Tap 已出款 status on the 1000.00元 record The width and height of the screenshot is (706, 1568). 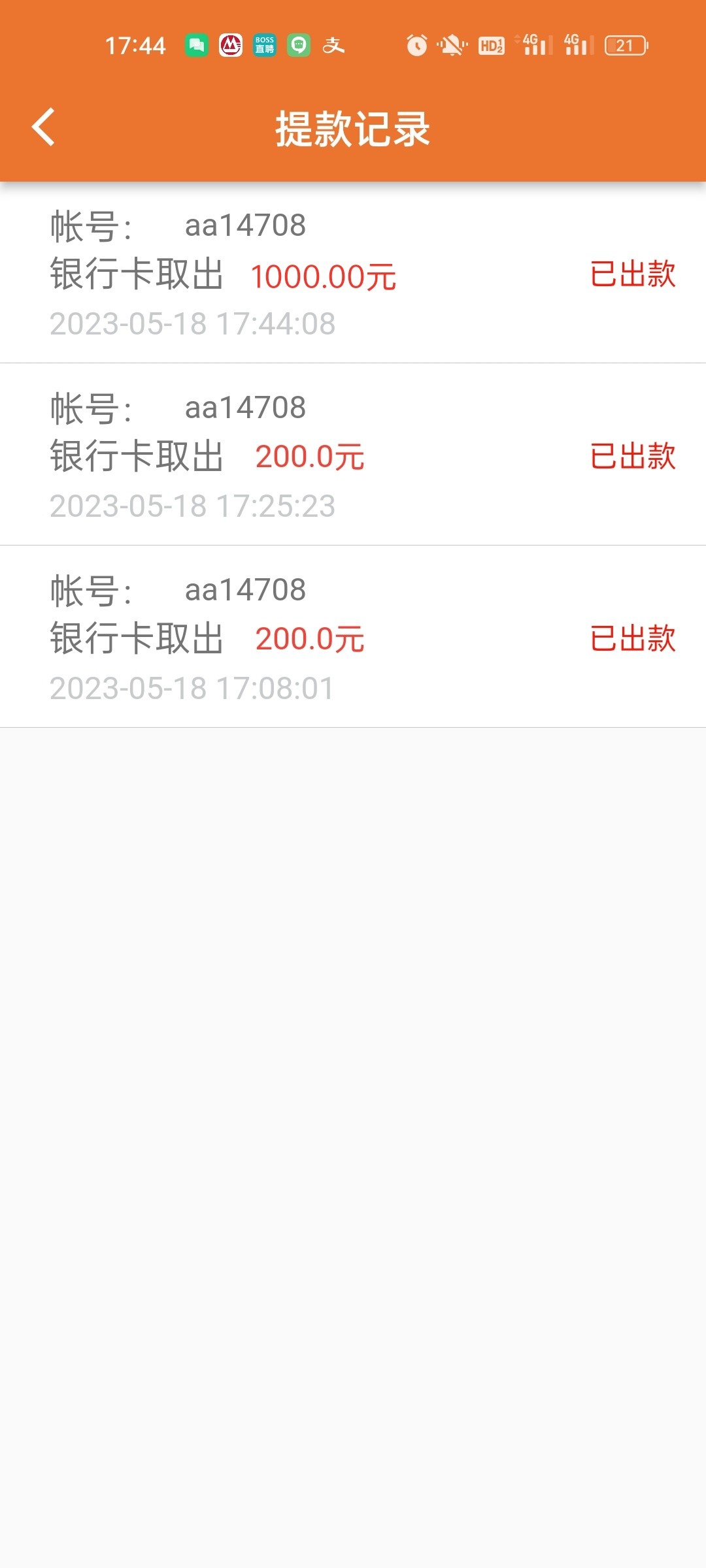(x=631, y=275)
